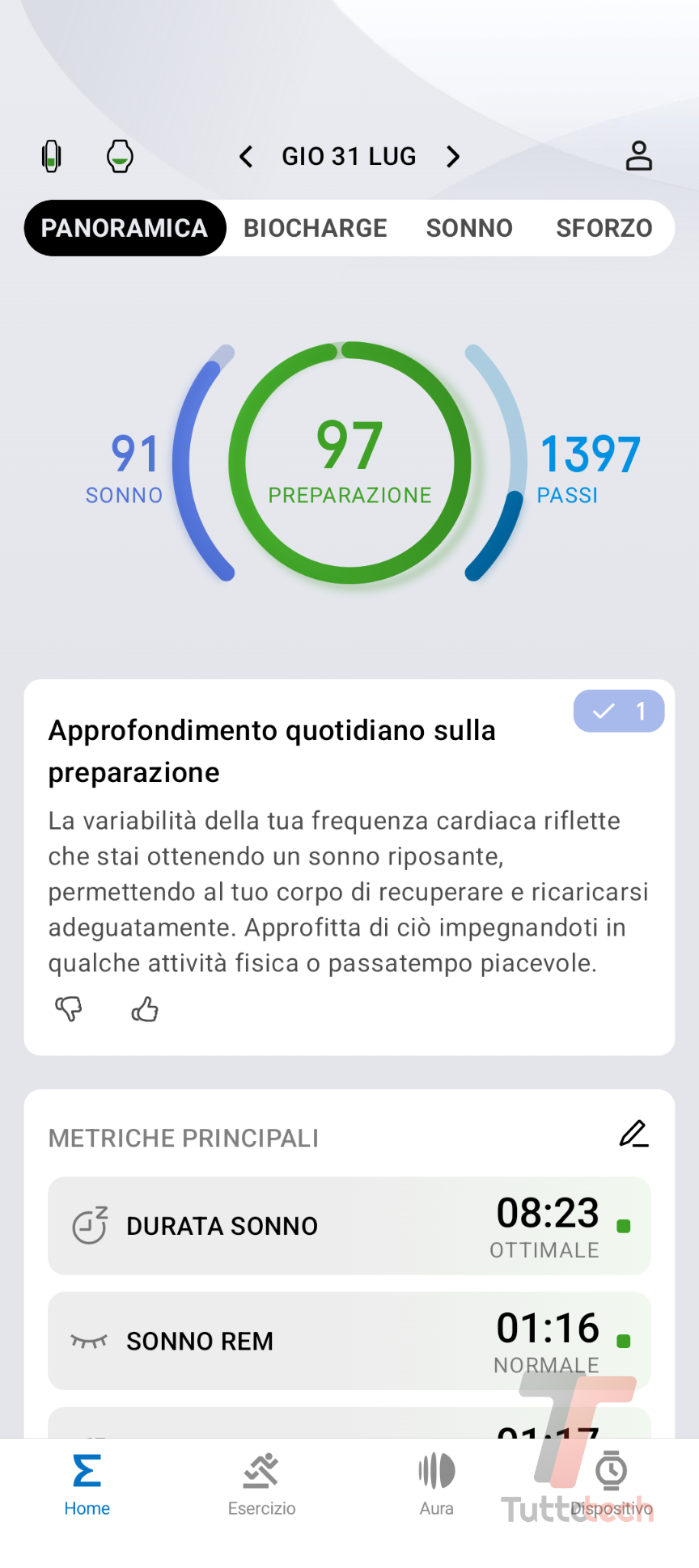The width and height of the screenshot is (699, 1568).
Task: Switch to the Esercizio tab
Action: coord(261,1485)
